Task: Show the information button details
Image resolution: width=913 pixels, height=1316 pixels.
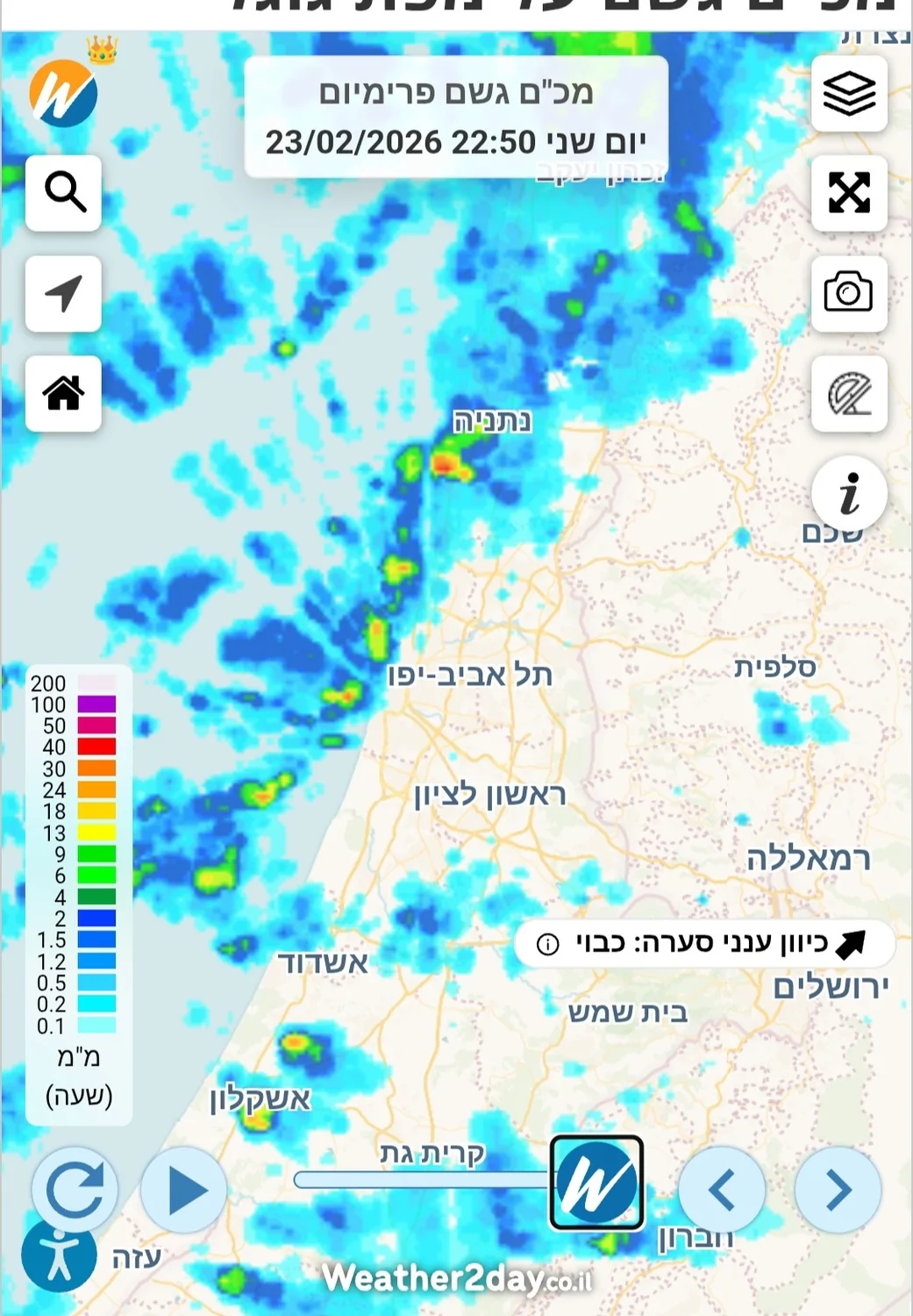Action: (849, 494)
